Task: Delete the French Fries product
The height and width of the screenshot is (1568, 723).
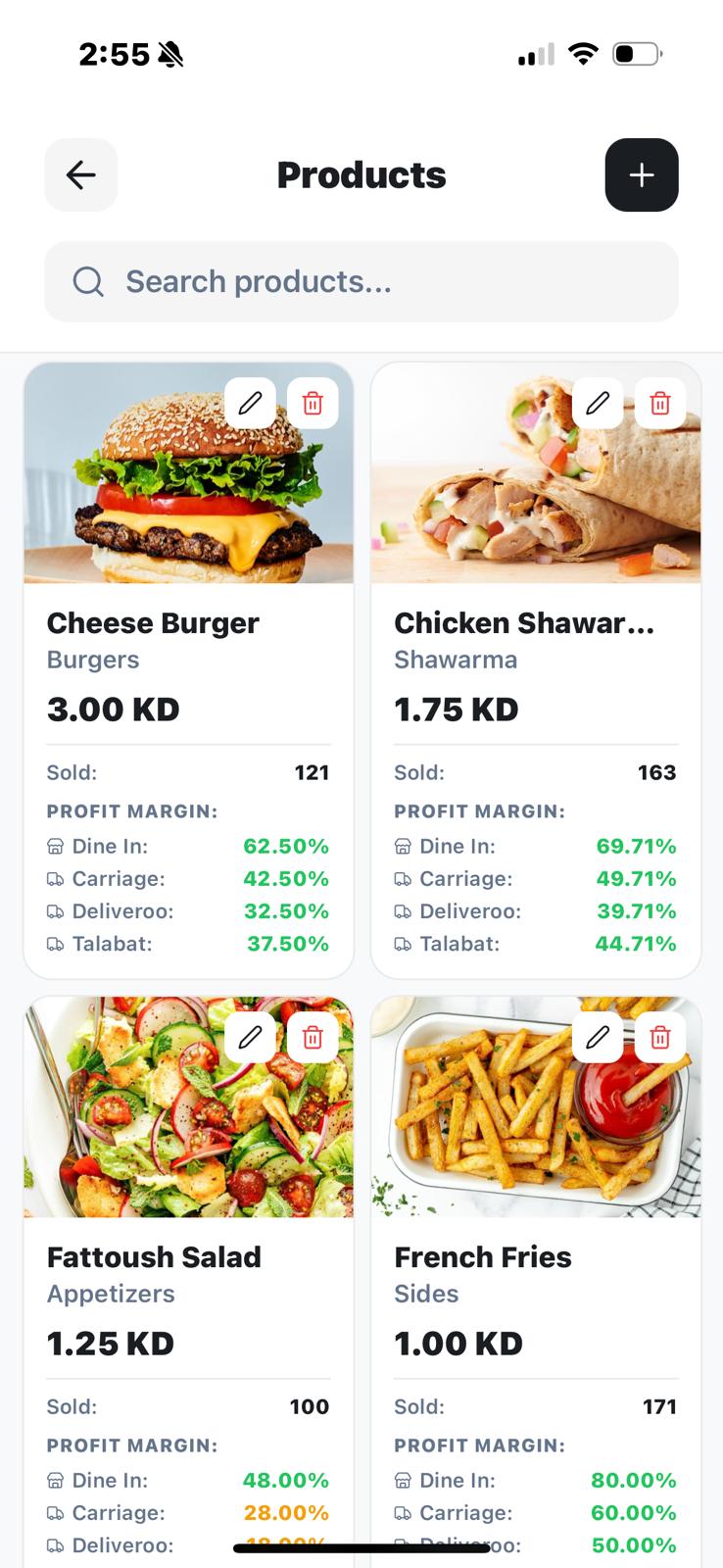Action: [660, 1037]
